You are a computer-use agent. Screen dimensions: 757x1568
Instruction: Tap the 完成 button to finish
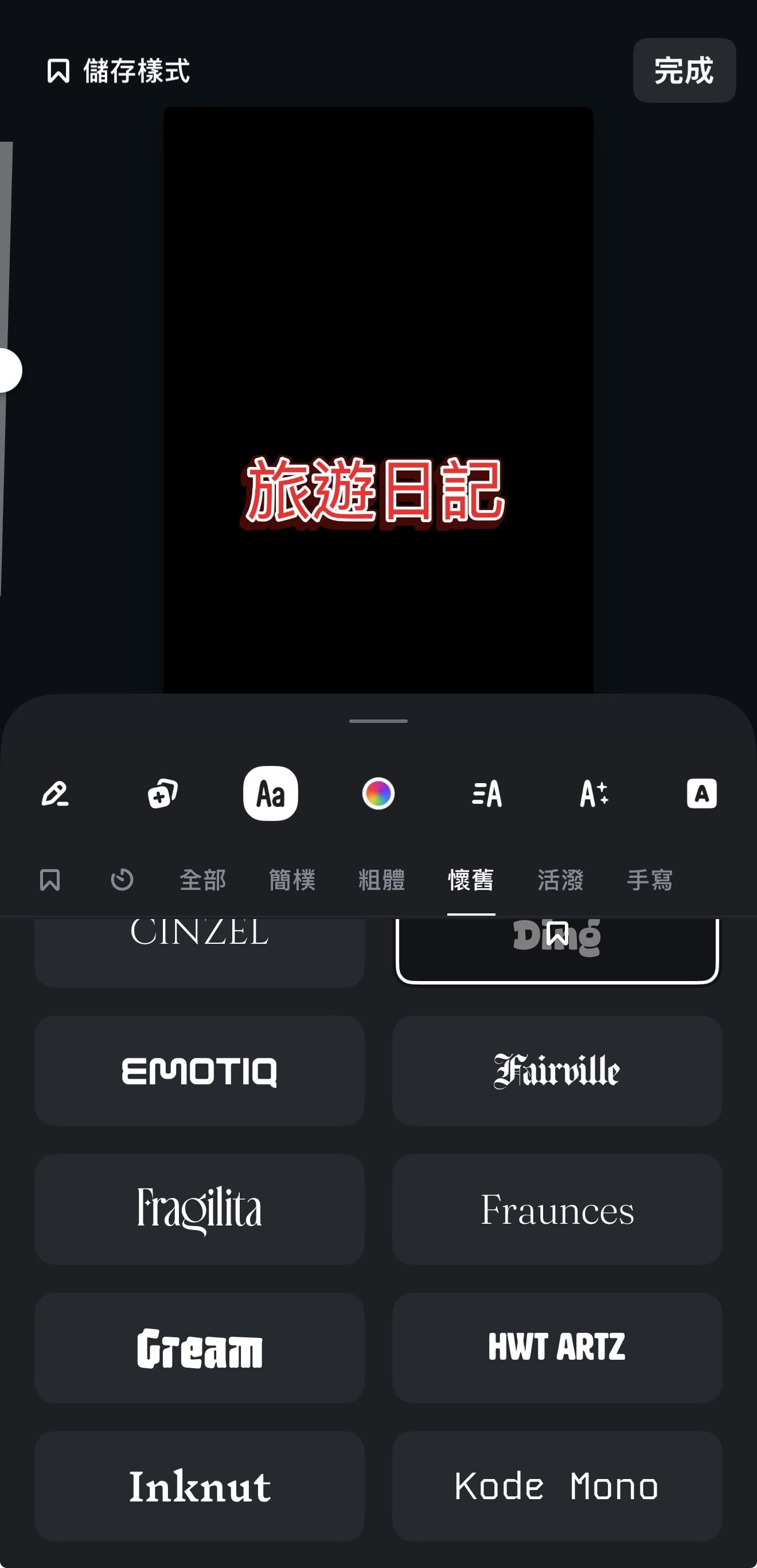pos(684,71)
